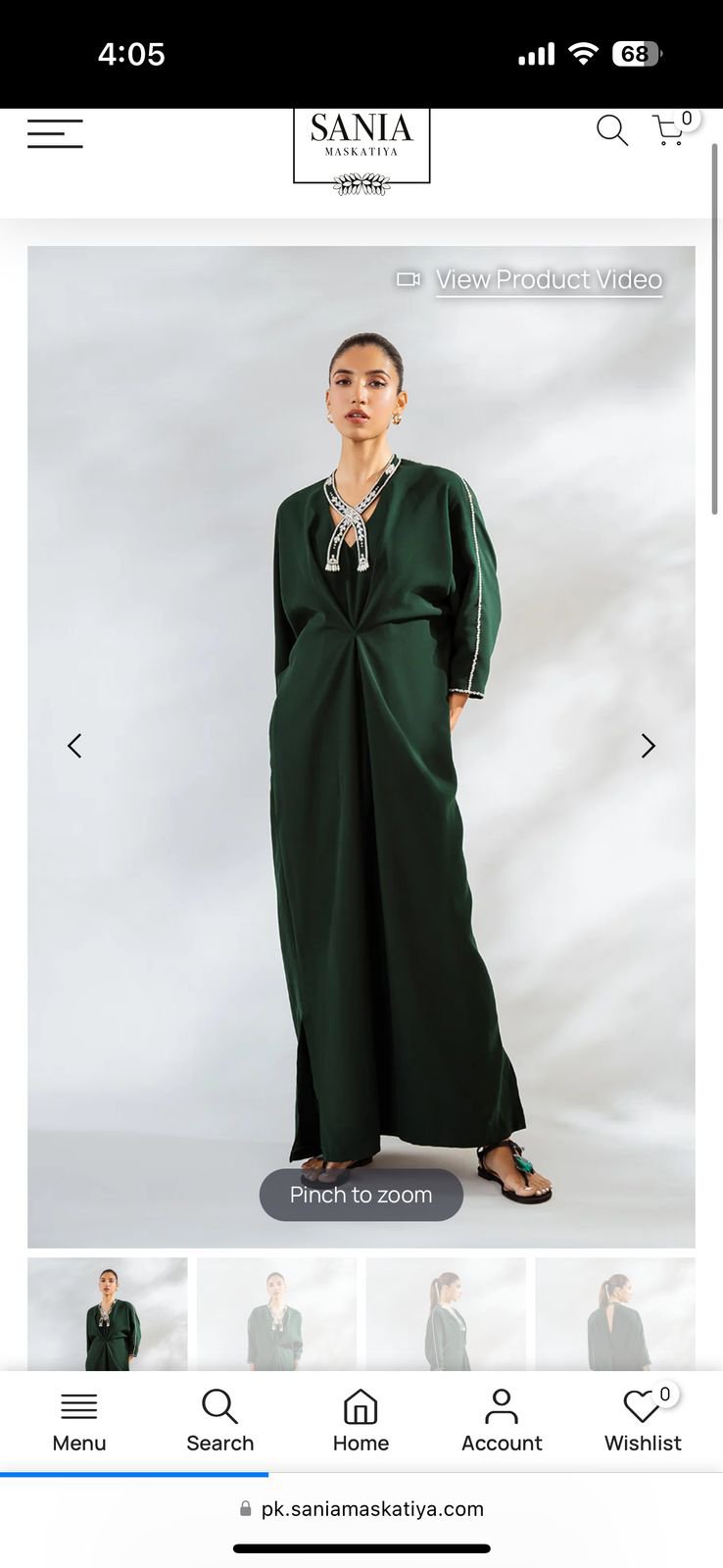
Task: Go to the Home tab
Action: tap(361, 1421)
